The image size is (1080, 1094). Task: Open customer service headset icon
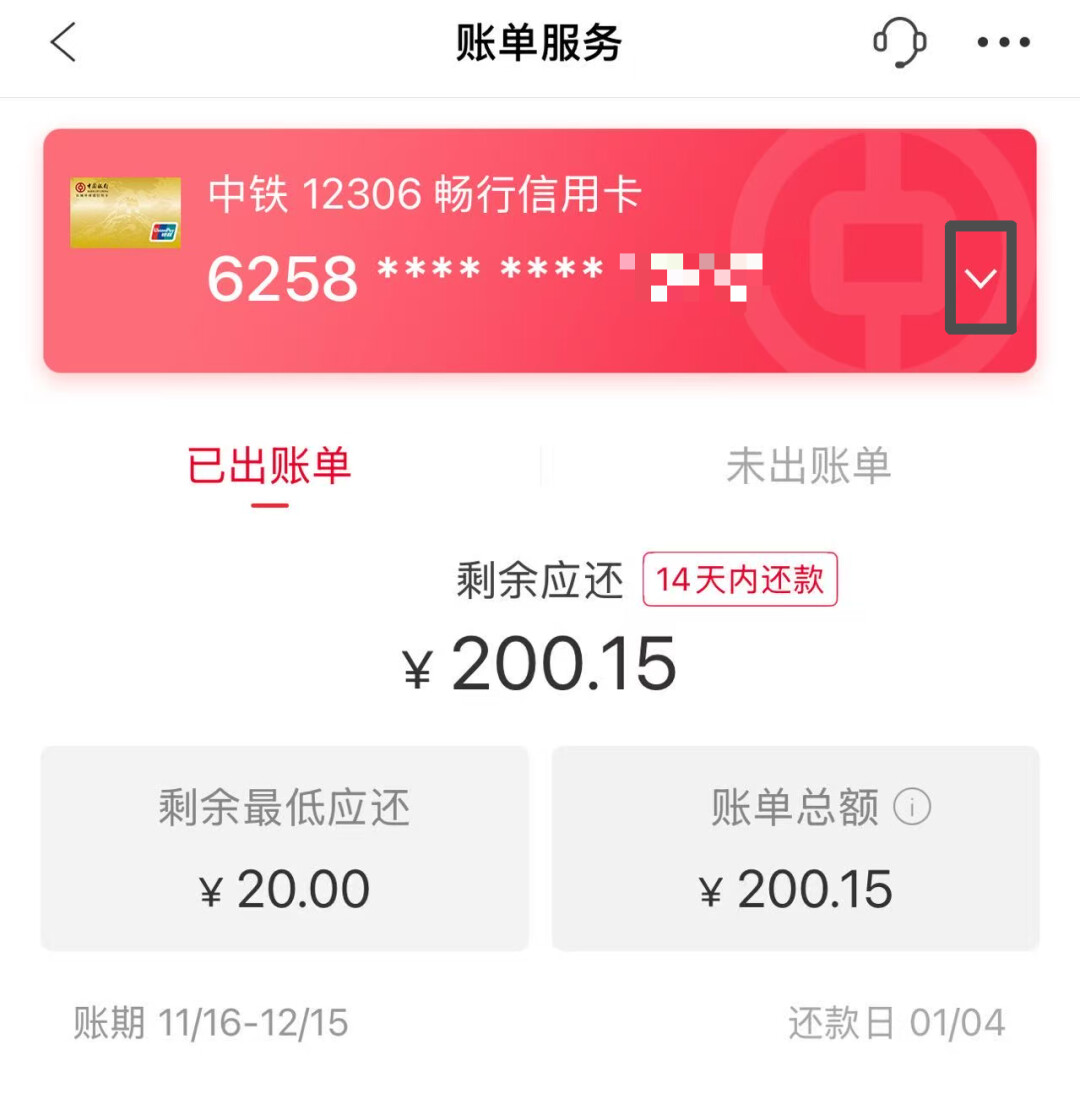coord(899,43)
